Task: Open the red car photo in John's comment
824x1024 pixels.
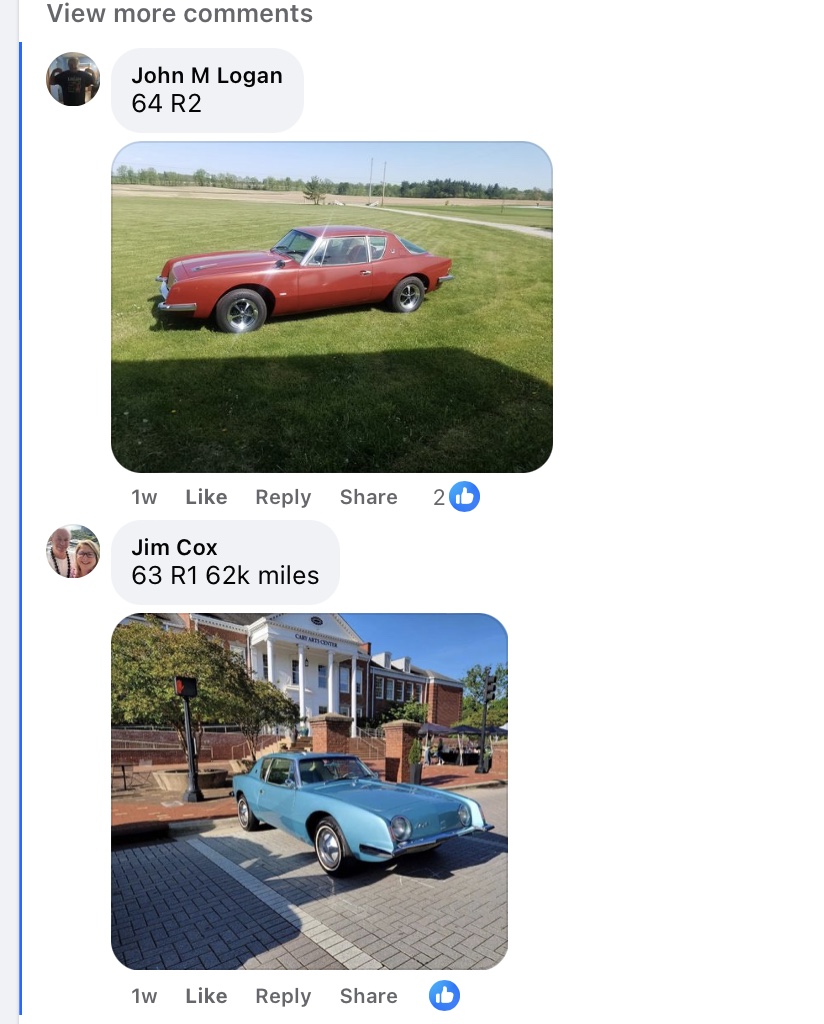Action: coord(331,306)
